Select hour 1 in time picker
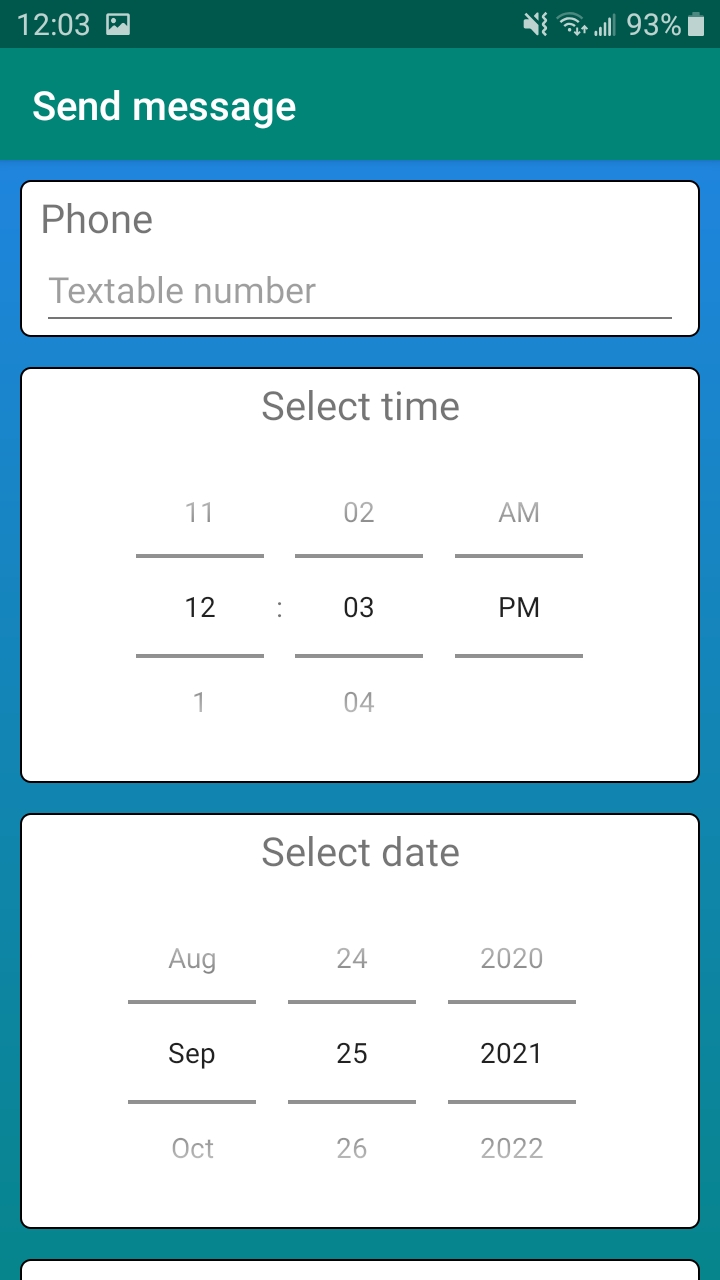The image size is (720, 1280). click(200, 702)
